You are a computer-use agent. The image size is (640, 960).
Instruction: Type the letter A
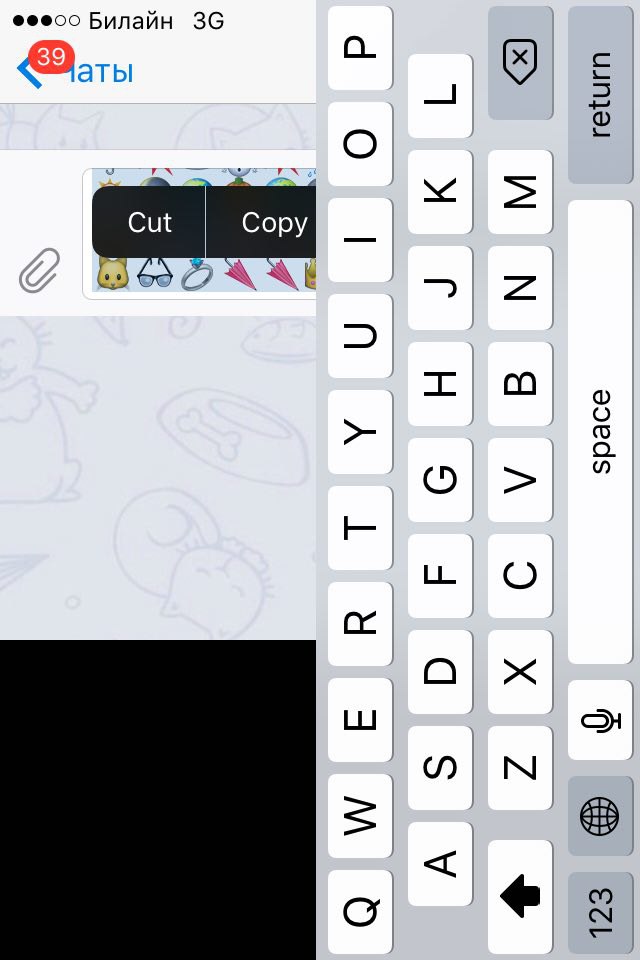point(440,864)
